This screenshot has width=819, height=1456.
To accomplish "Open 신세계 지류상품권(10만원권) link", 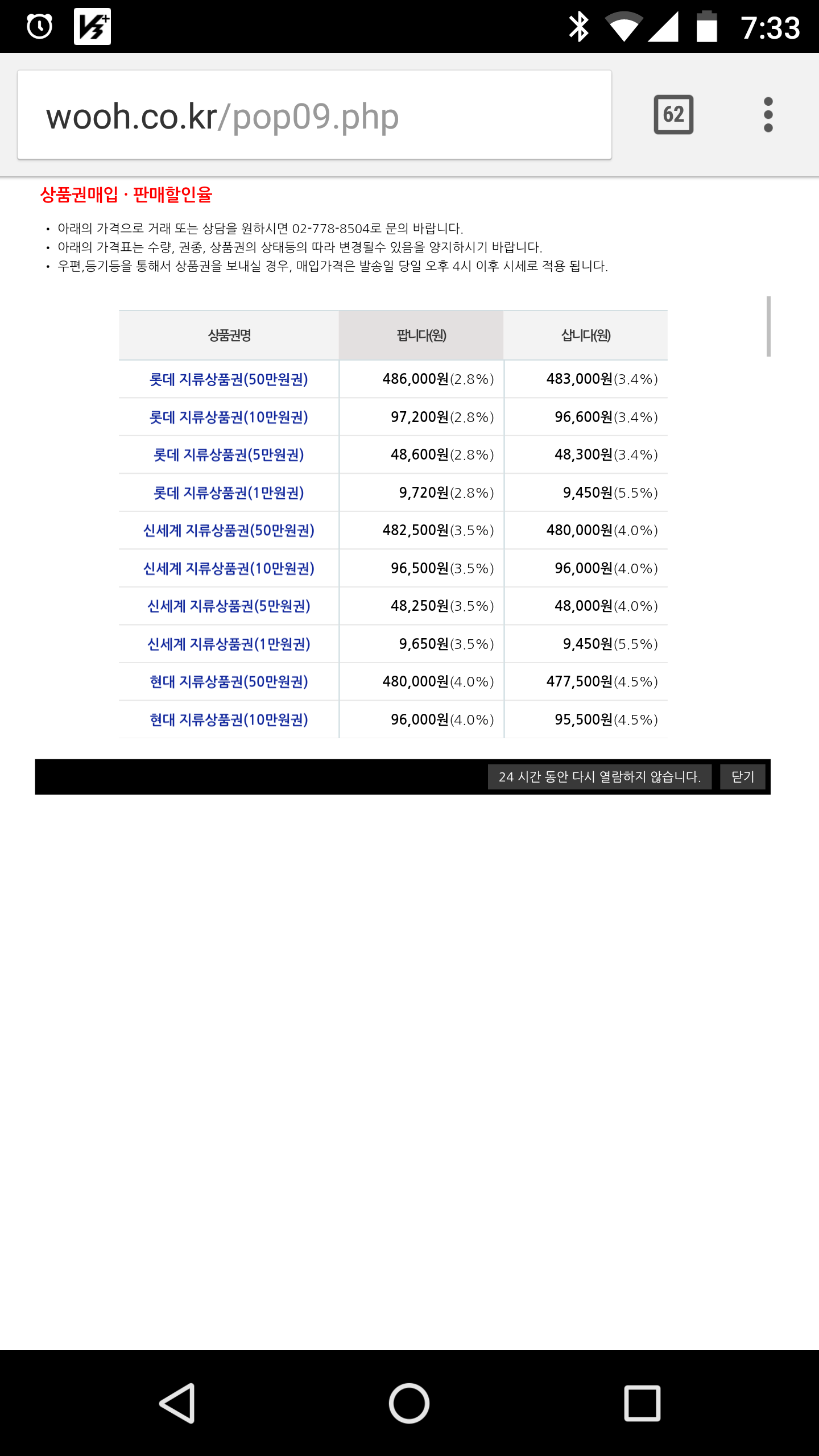I will coord(229,569).
